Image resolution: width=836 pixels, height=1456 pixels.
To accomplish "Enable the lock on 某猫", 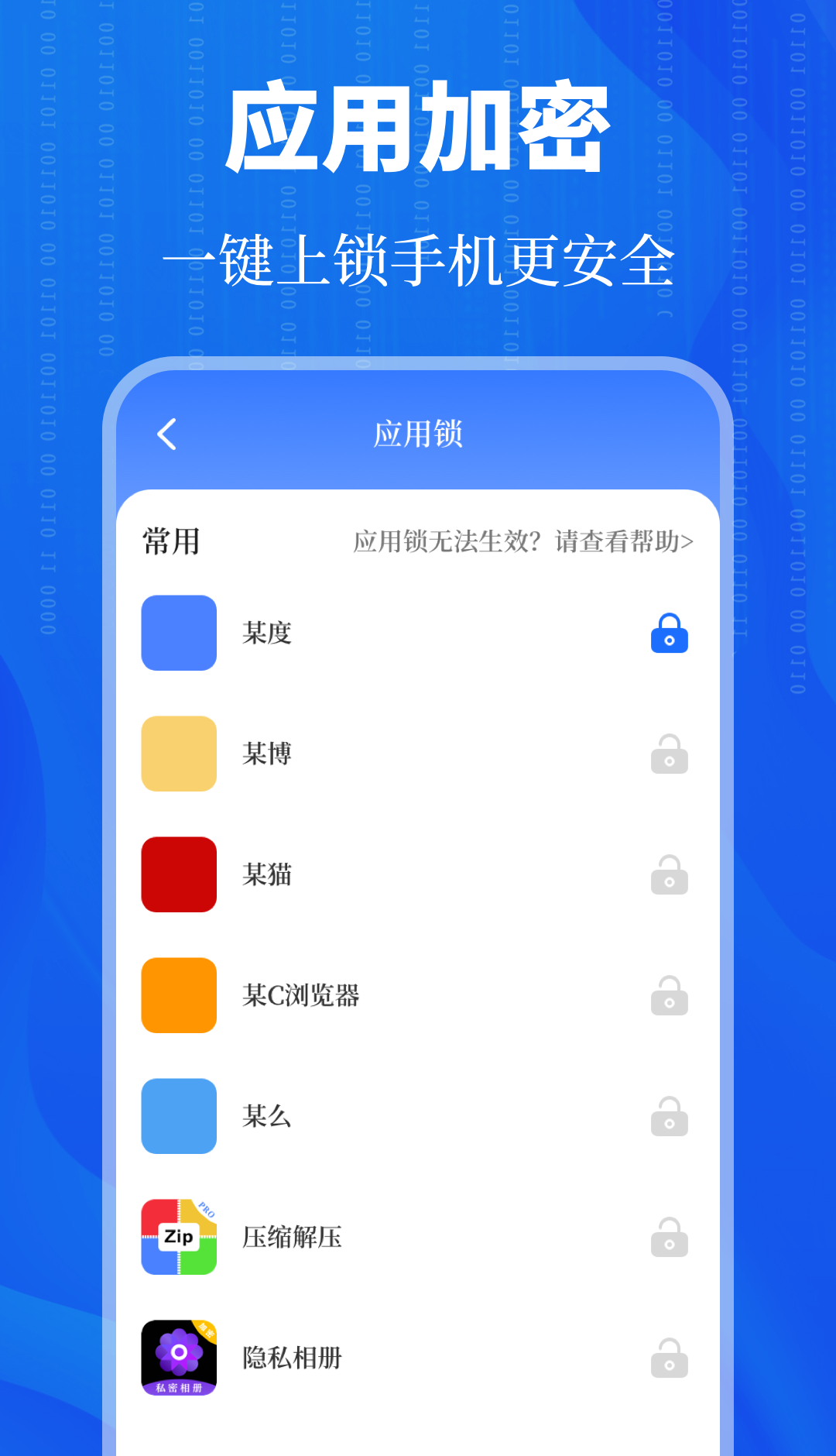I will tap(669, 874).
